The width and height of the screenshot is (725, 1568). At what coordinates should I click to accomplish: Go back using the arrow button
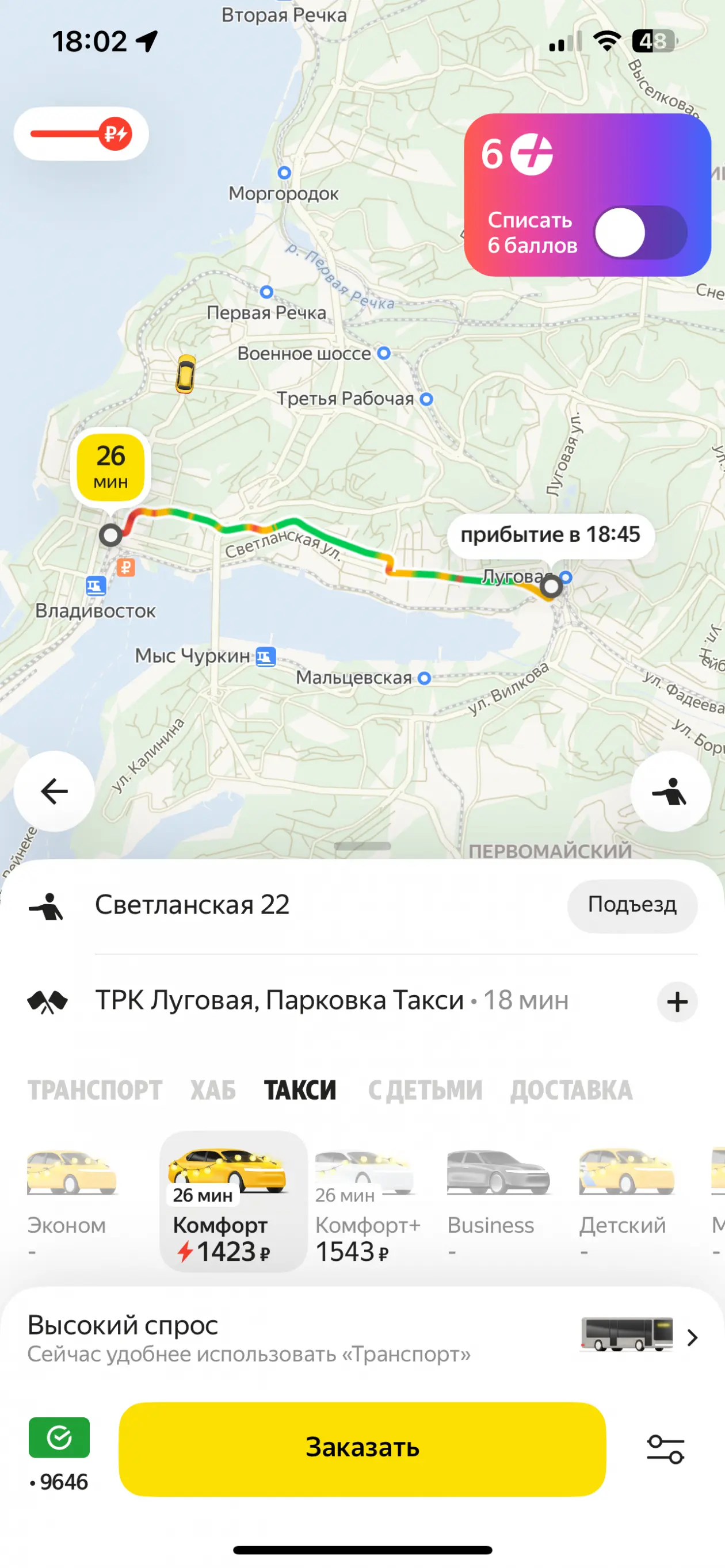coord(54,791)
